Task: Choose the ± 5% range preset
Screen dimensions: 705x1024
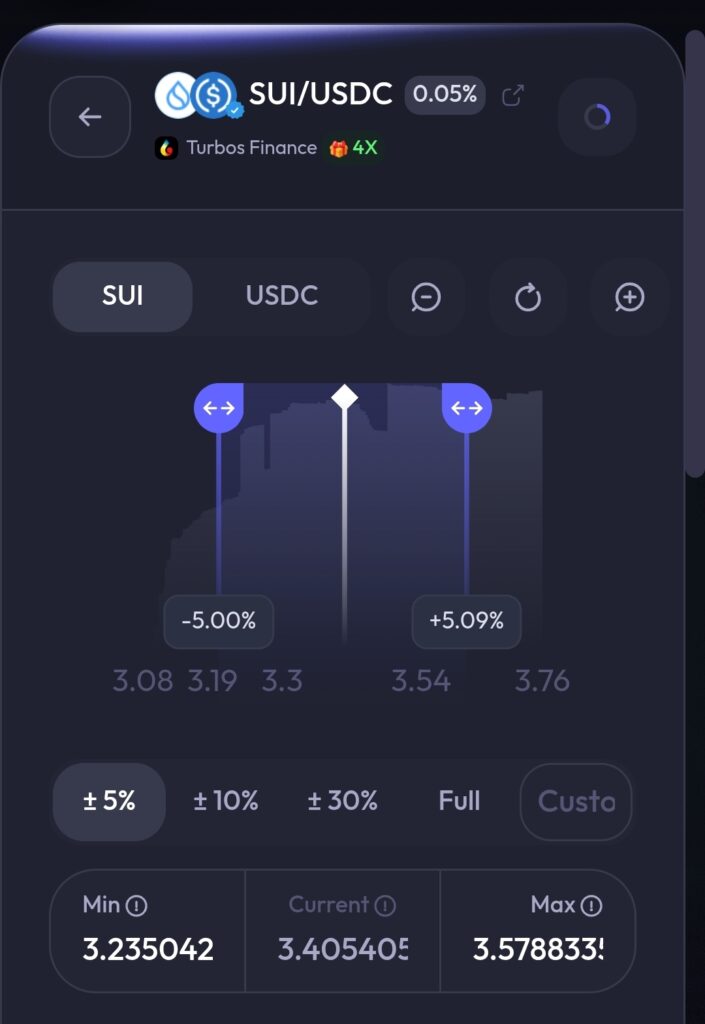Action: tap(109, 801)
